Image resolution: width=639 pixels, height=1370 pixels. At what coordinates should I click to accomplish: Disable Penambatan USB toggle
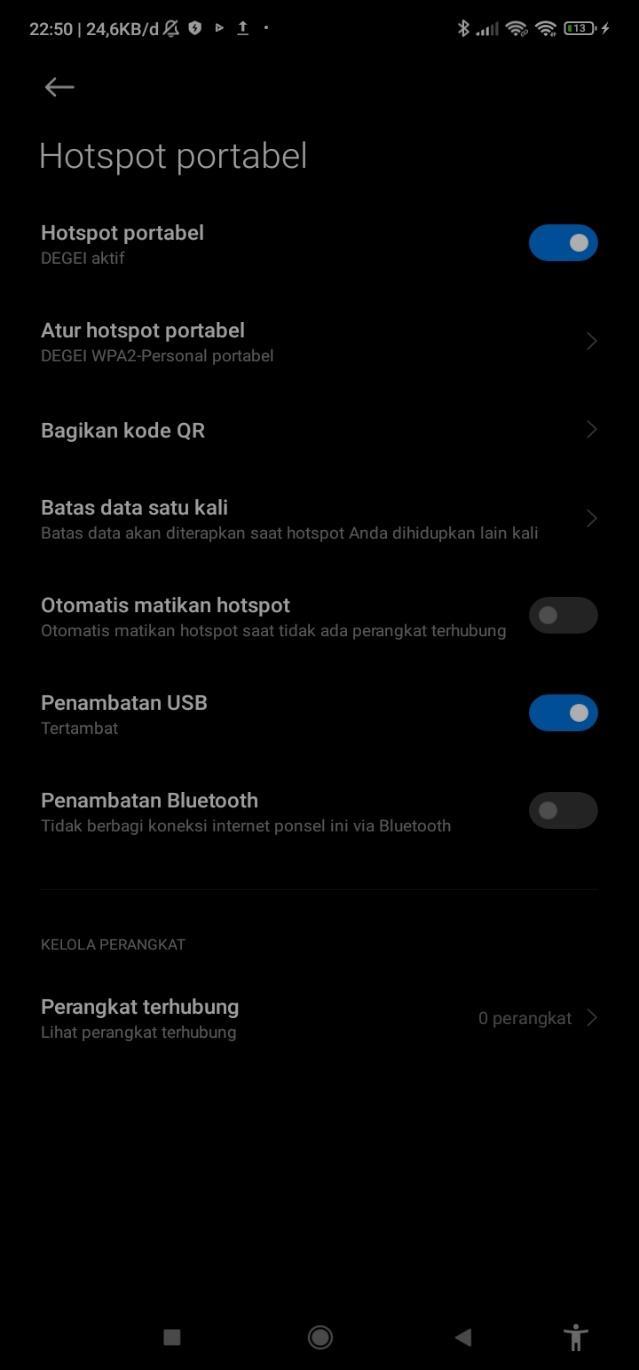(x=563, y=713)
